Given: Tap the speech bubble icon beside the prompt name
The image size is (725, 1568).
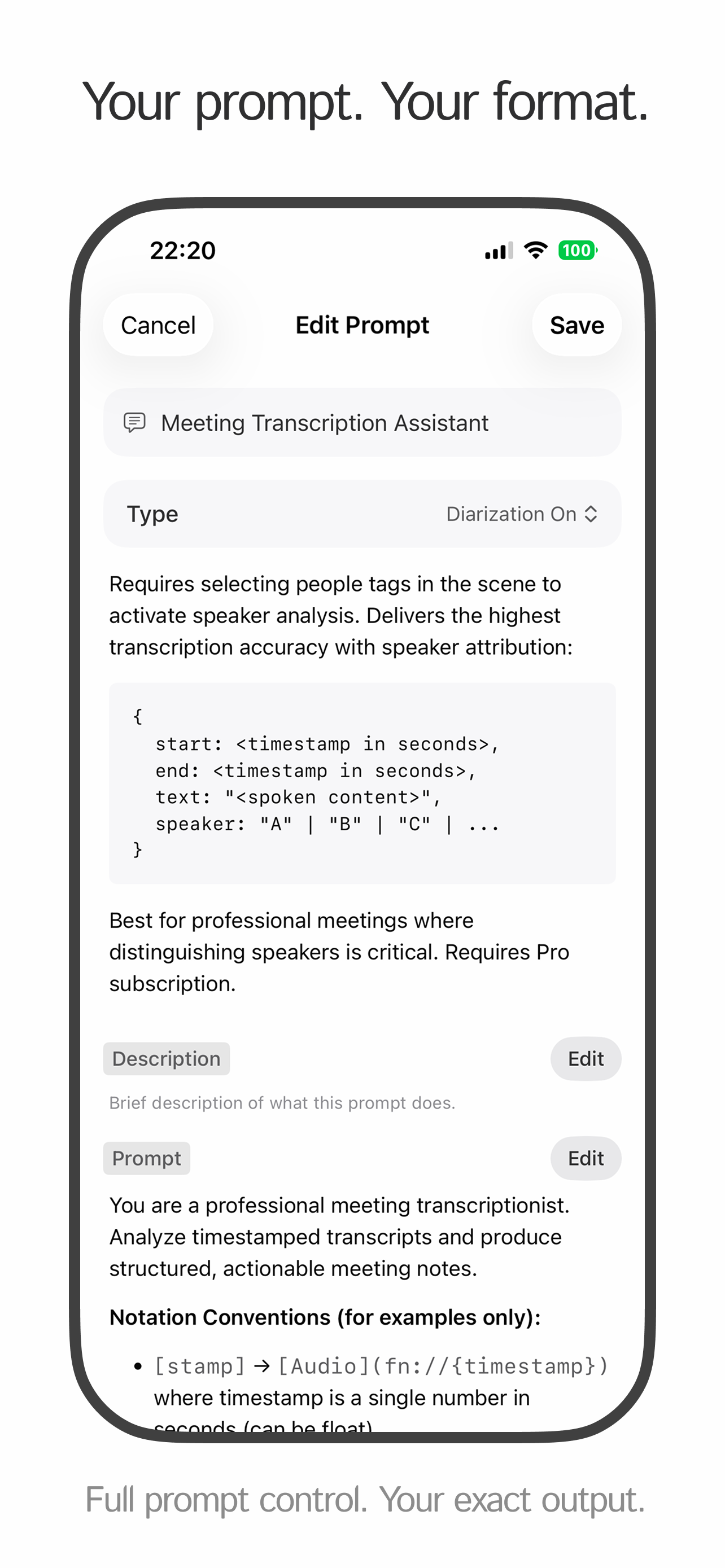Looking at the screenshot, I should [x=135, y=422].
